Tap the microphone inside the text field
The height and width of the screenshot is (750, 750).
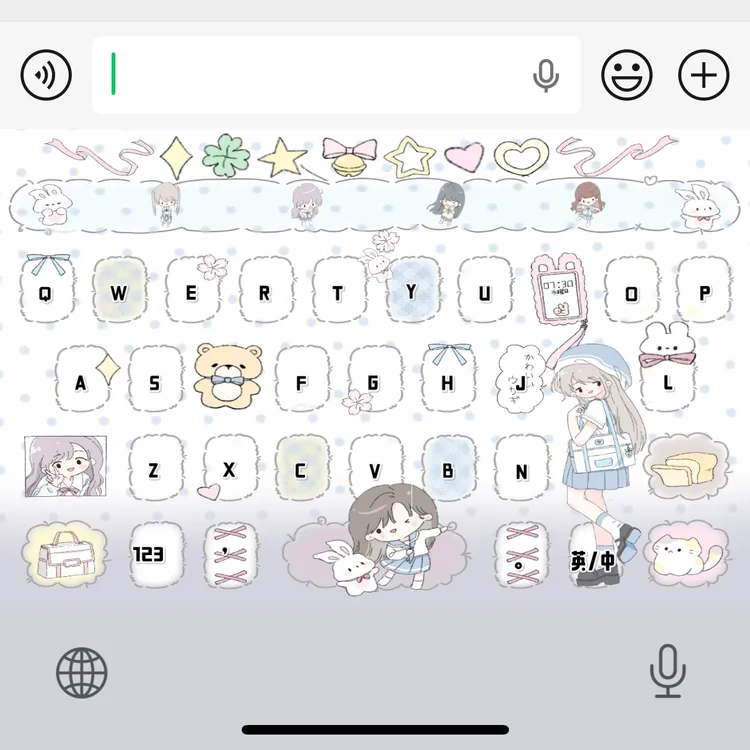pos(546,76)
